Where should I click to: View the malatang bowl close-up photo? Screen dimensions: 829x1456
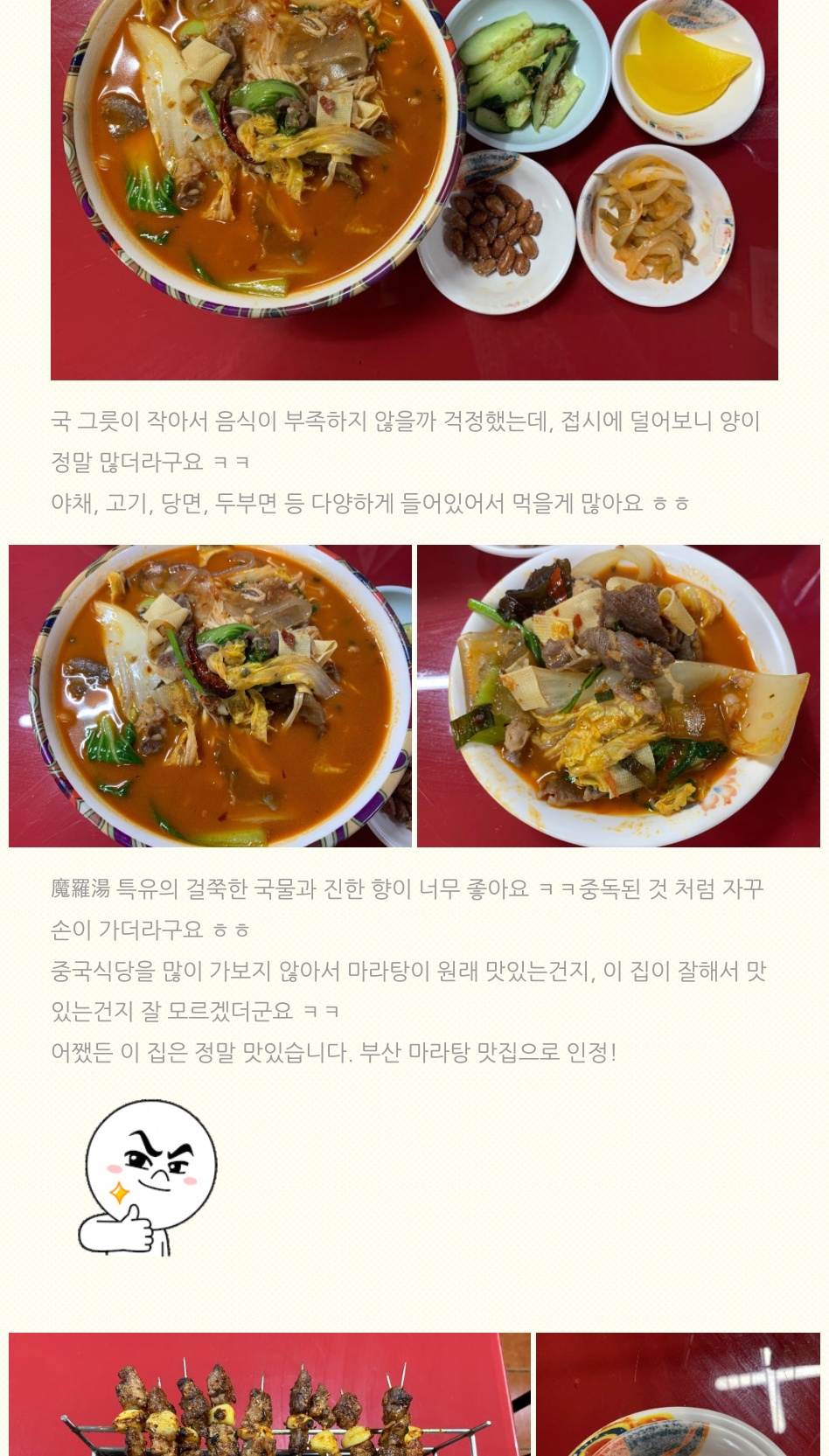210,696
